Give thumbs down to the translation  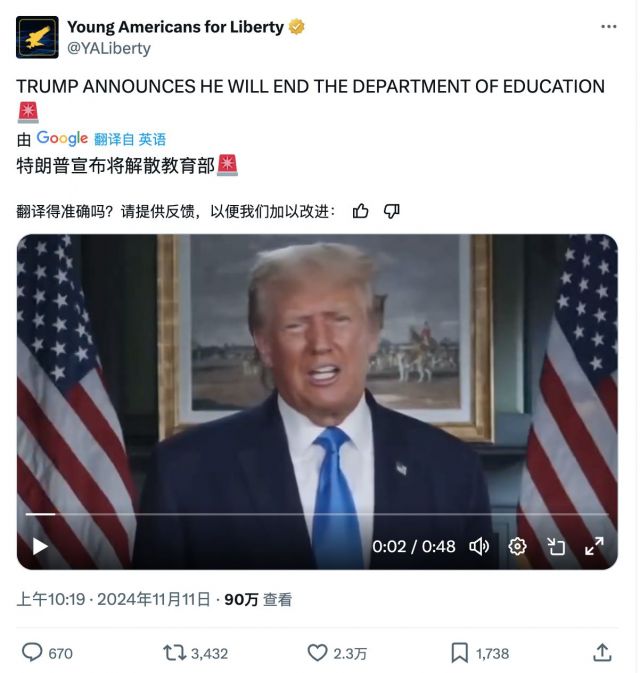[392, 210]
